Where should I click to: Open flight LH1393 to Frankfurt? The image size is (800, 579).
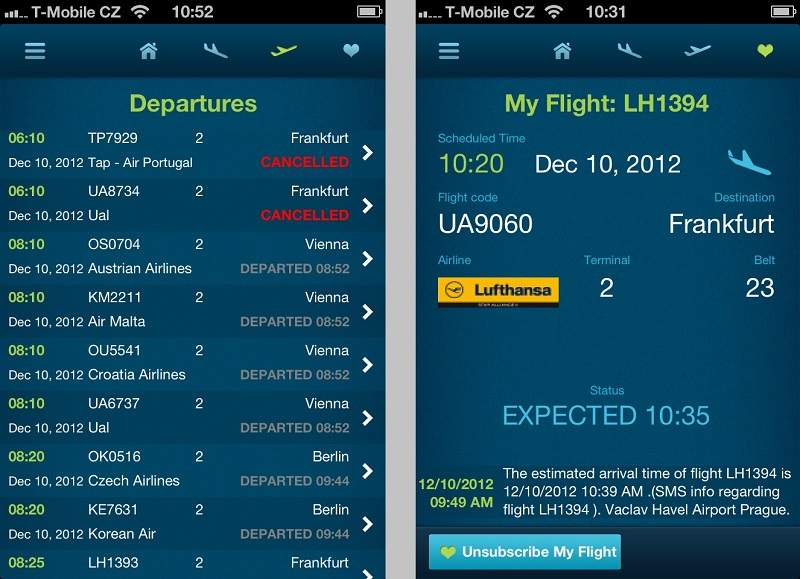tap(192, 563)
